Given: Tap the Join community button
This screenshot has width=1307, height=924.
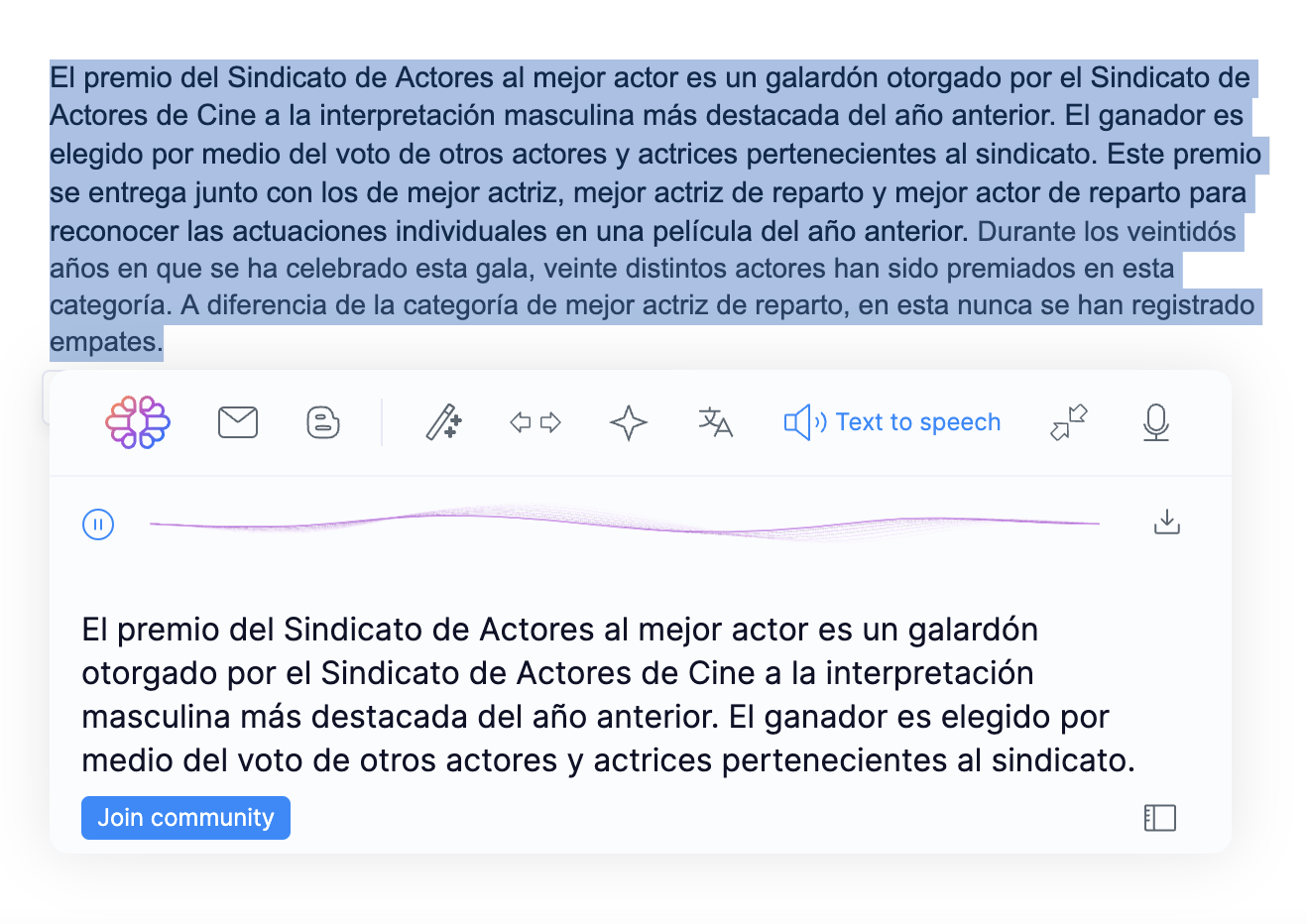Looking at the screenshot, I should (x=185, y=818).
